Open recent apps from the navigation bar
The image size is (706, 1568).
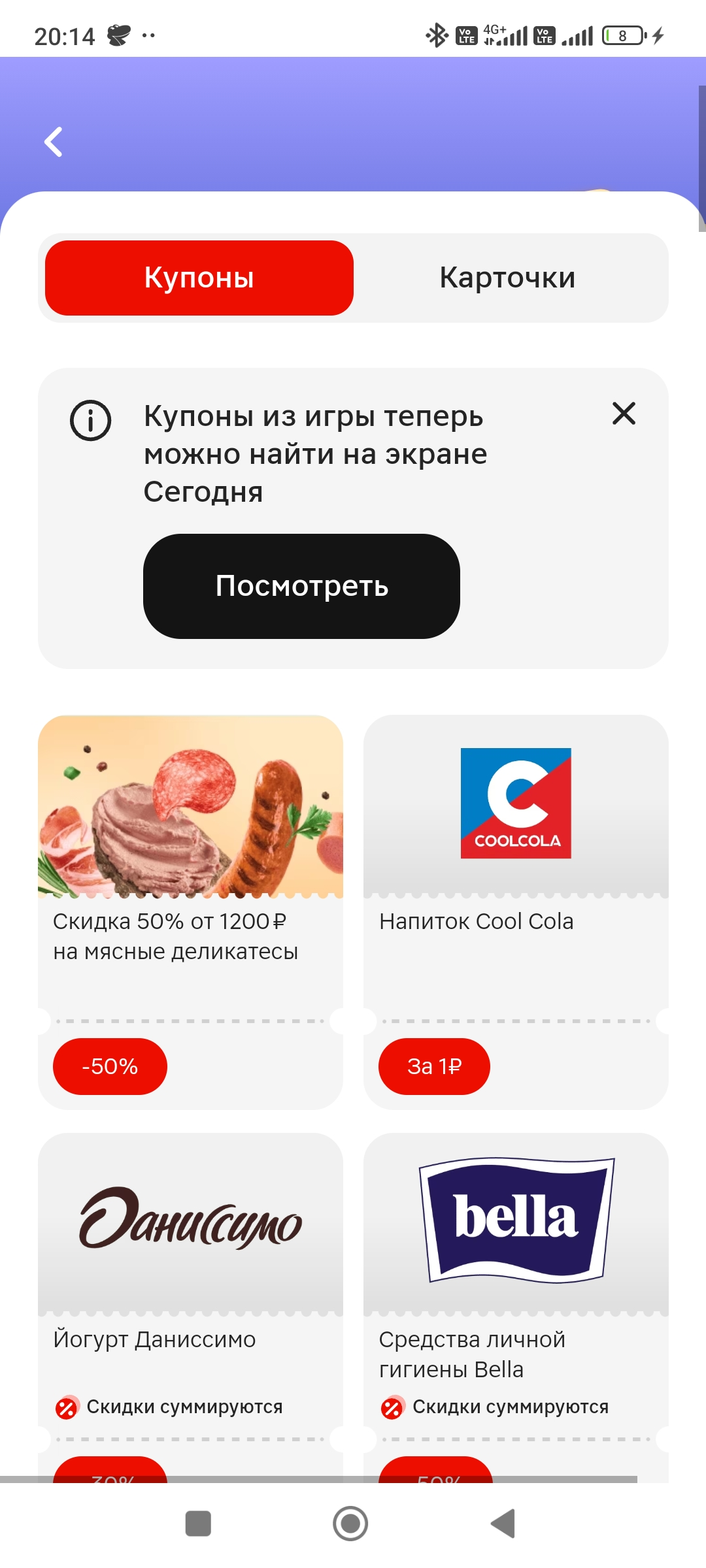[198, 1524]
